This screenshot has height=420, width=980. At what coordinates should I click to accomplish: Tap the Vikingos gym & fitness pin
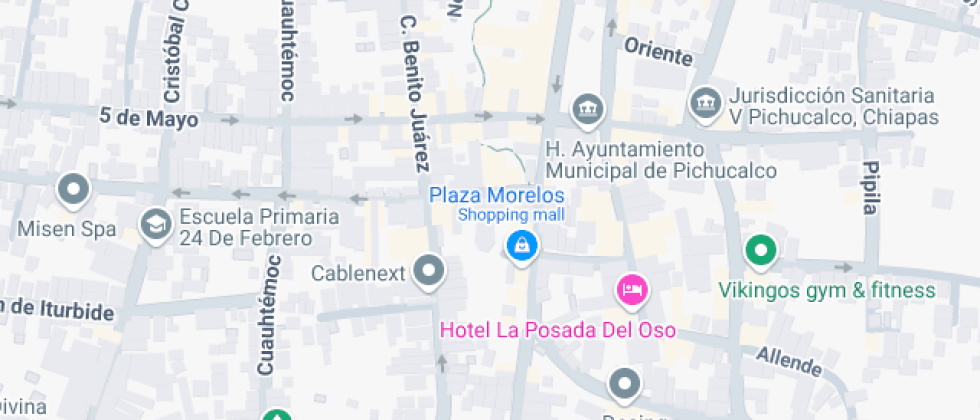761,249
